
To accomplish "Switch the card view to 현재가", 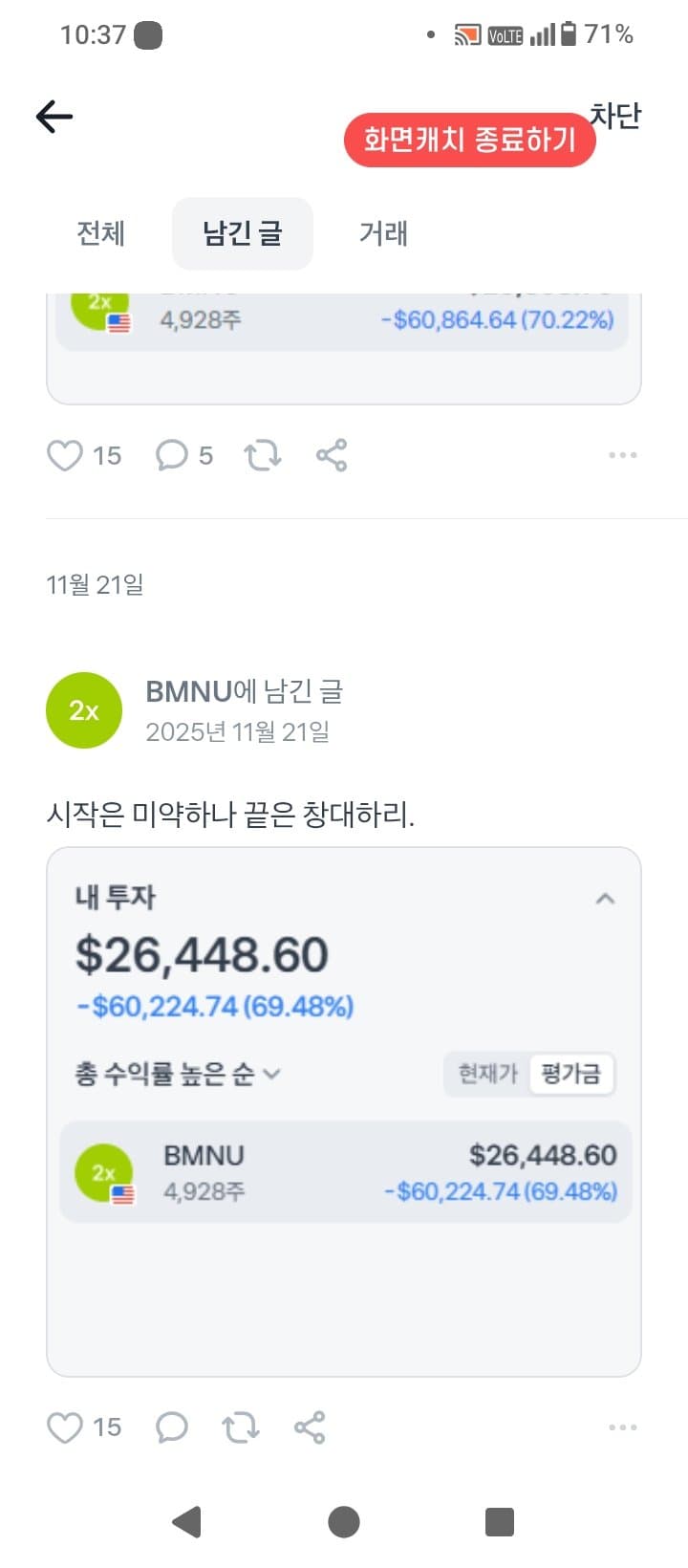I will pyautogui.click(x=488, y=1074).
